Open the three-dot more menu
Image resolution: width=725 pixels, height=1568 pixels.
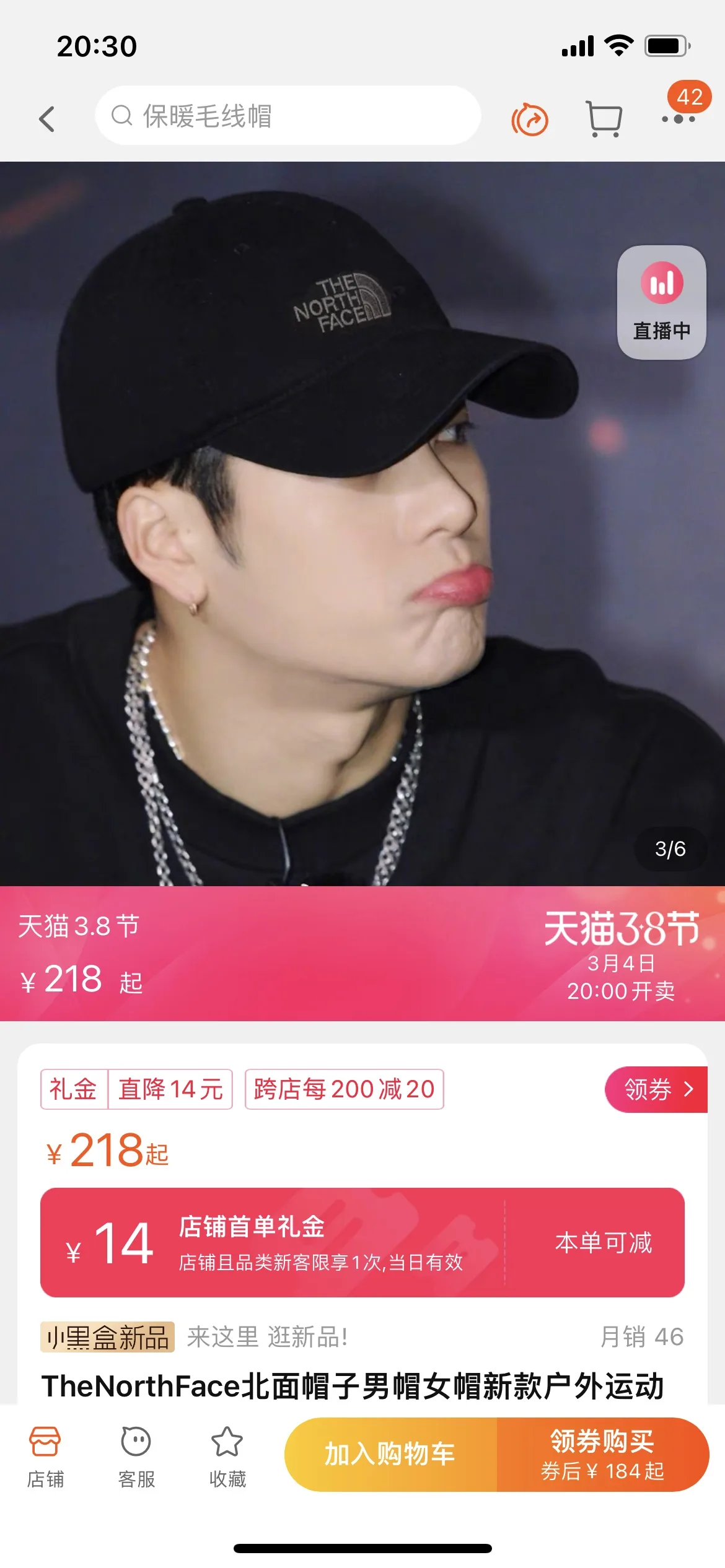pyautogui.click(x=678, y=118)
